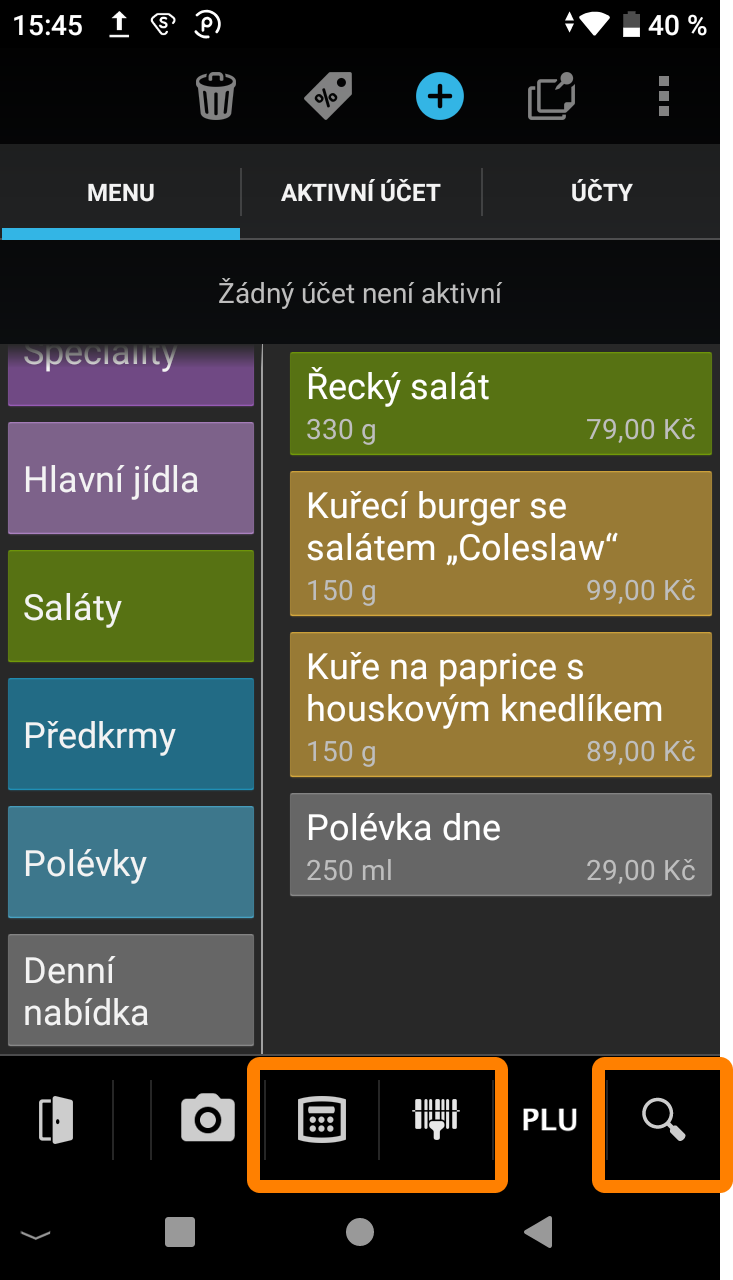Open the overflow menu
Screen dimensions: 733x1280
click(663, 97)
